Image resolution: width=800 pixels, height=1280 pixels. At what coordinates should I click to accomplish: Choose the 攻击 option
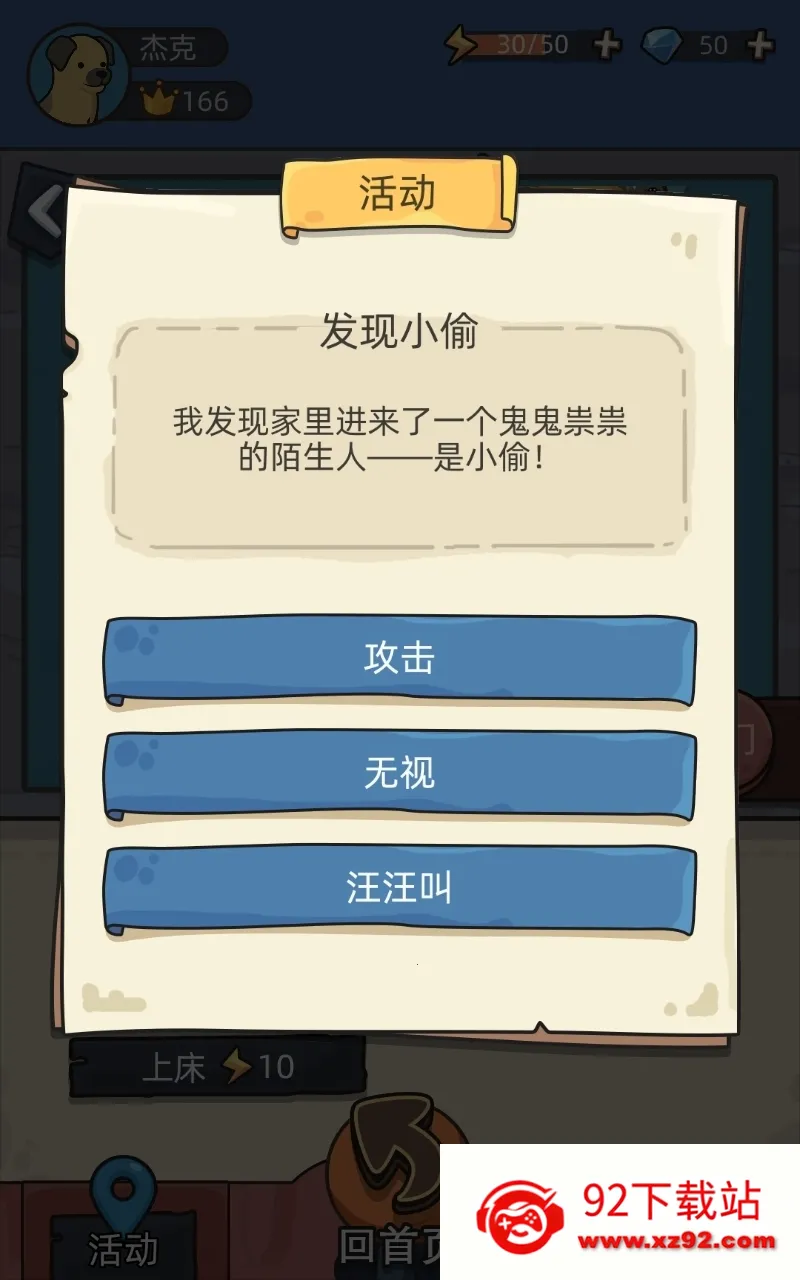tap(400, 659)
